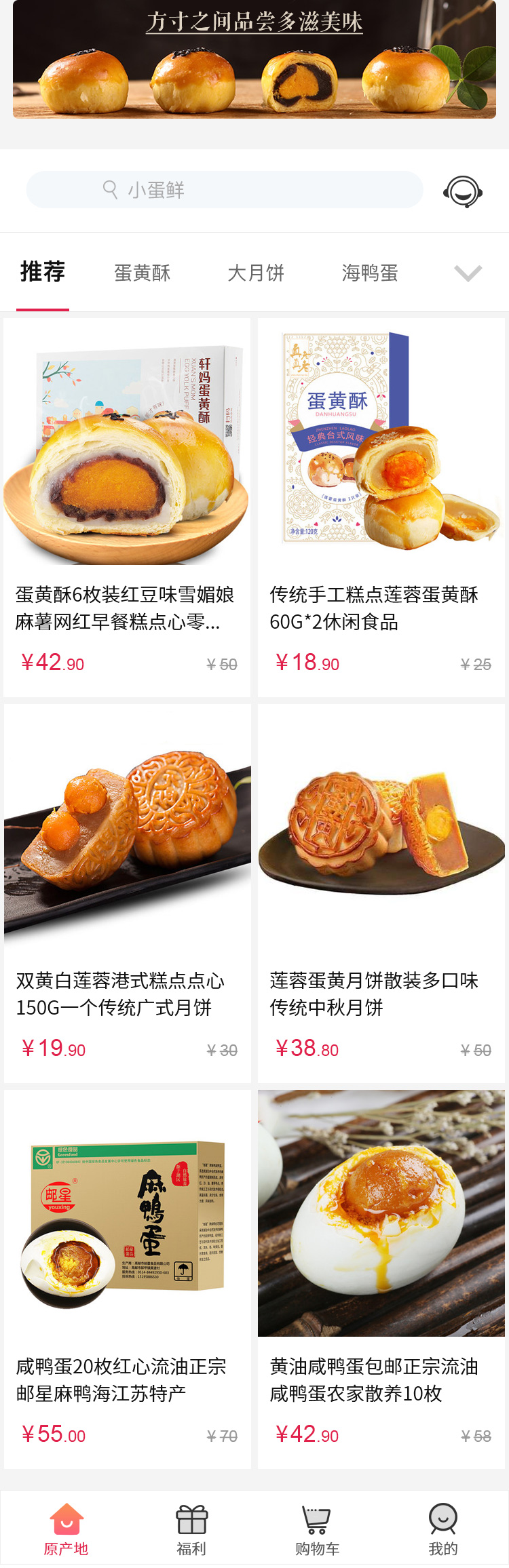Switch to the 海鸭蛋 tab
509x1568 pixels.
[370, 273]
